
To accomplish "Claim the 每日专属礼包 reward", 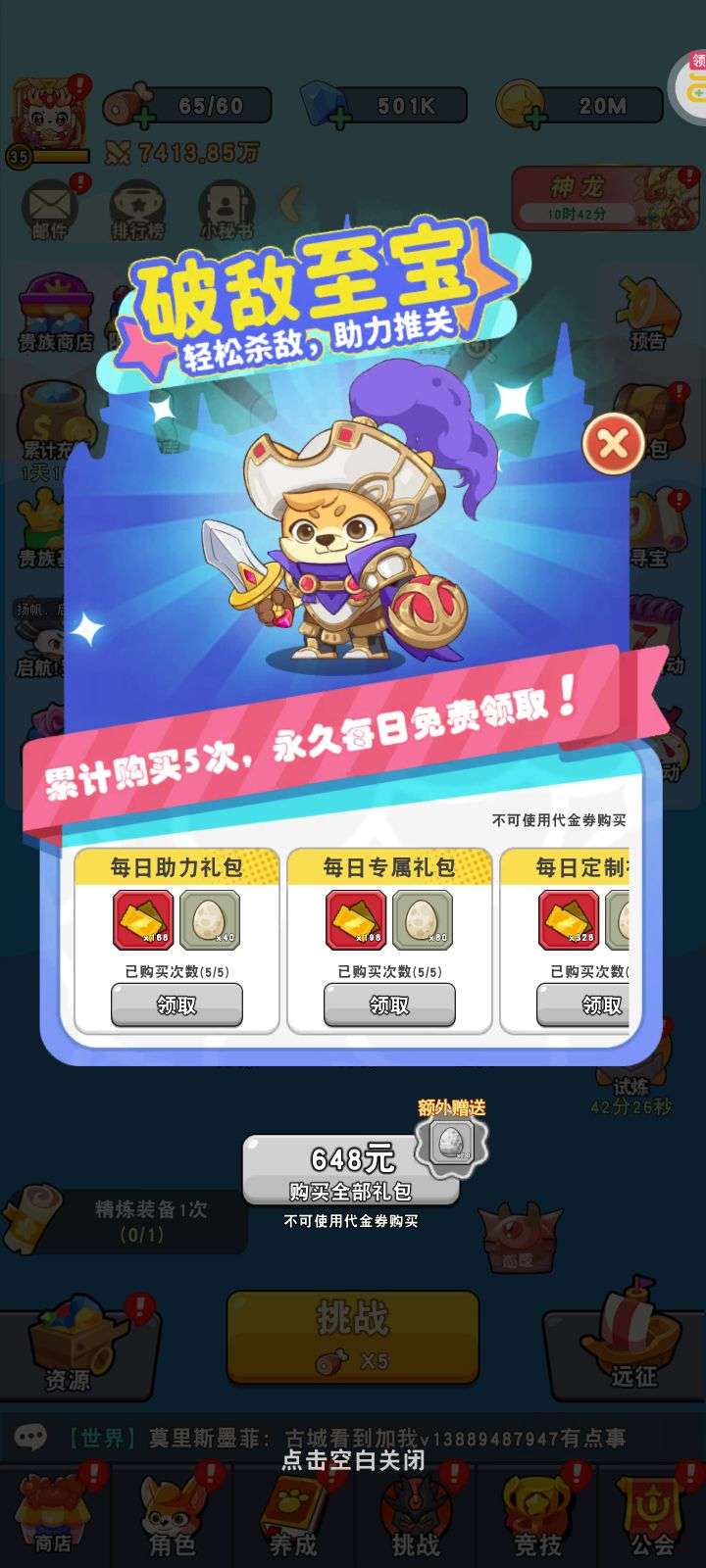I will point(389,1004).
